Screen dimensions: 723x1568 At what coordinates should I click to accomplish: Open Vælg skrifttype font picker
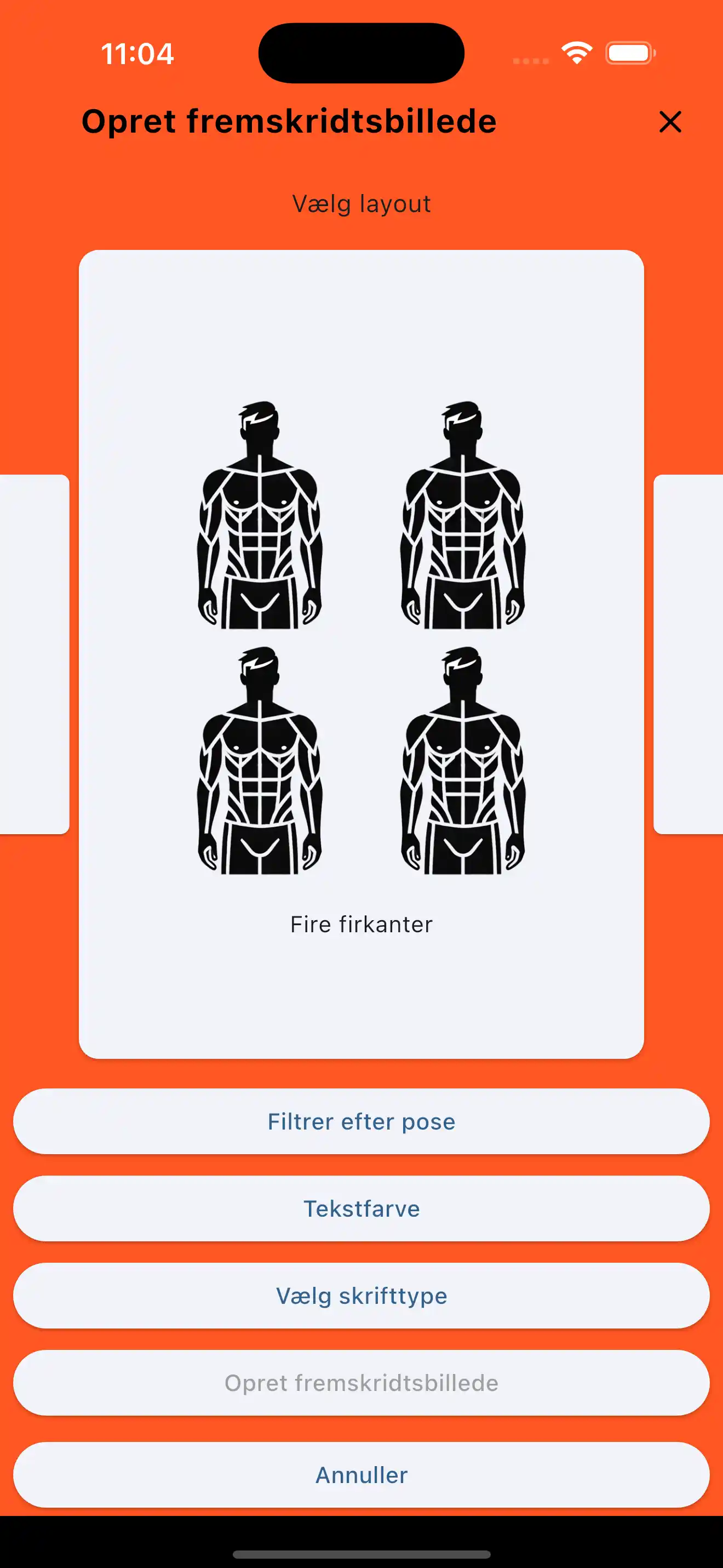361,1295
